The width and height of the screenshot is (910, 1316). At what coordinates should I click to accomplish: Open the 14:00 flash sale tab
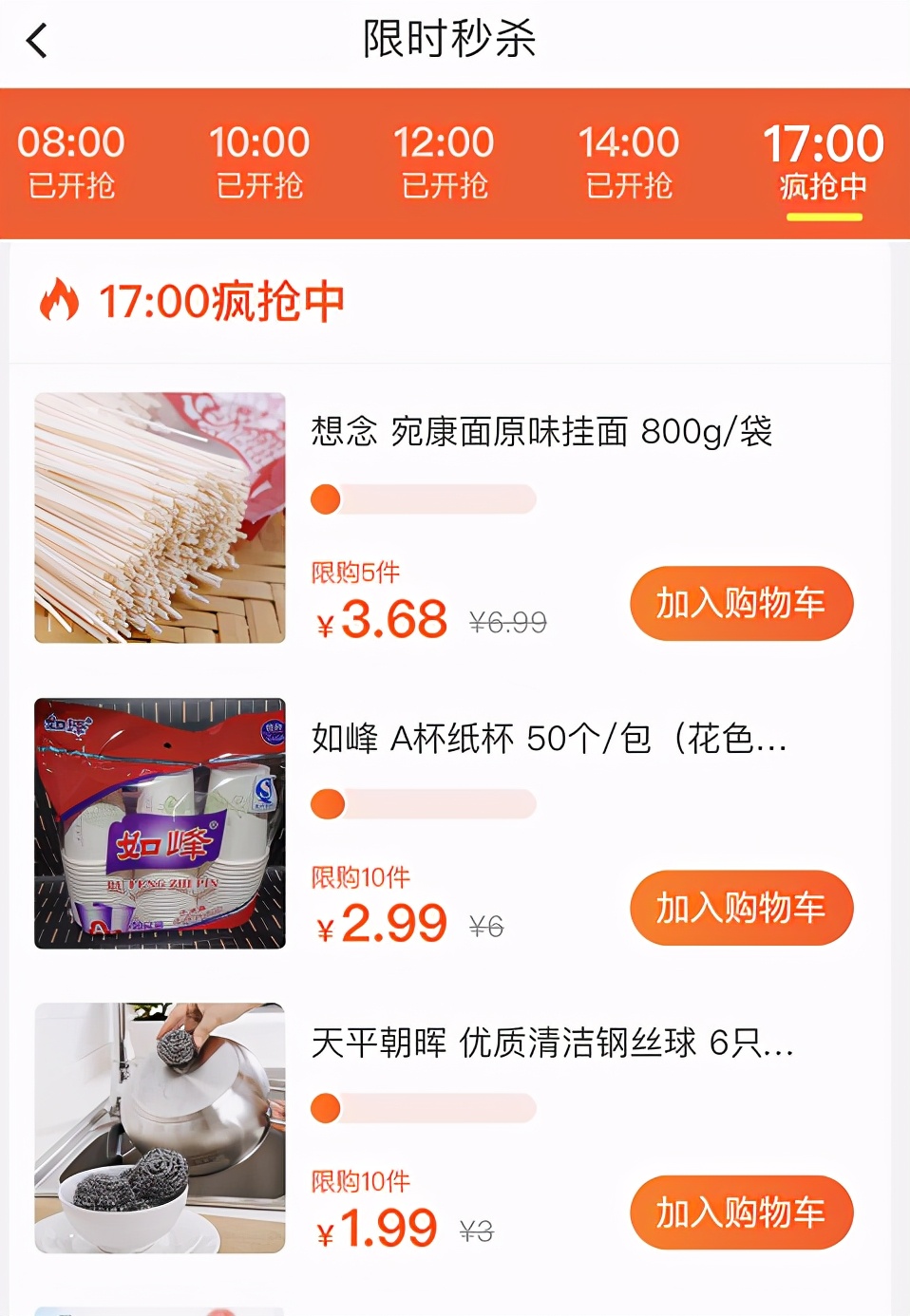pyautogui.click(x=629, y=161)
